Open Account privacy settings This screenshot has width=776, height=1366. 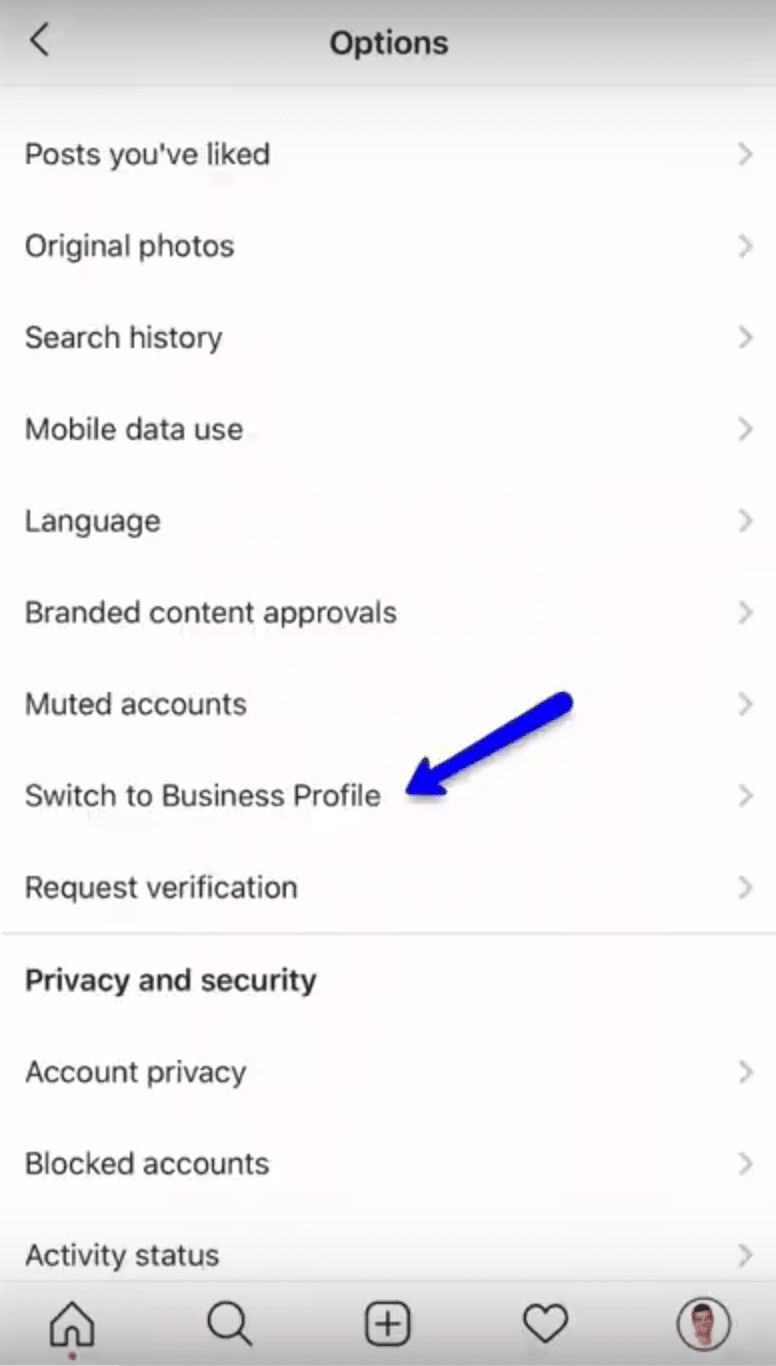pyautogui.click(x=388, y=1072)
